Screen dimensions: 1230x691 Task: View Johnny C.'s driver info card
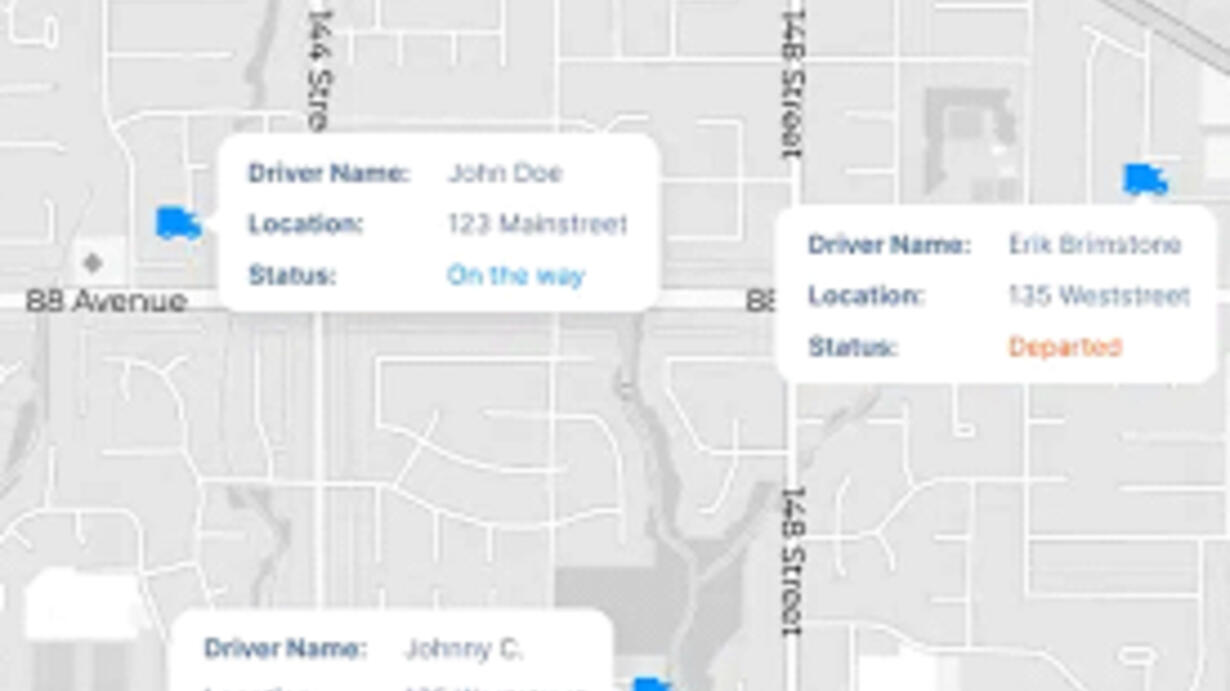coord(391,652)
